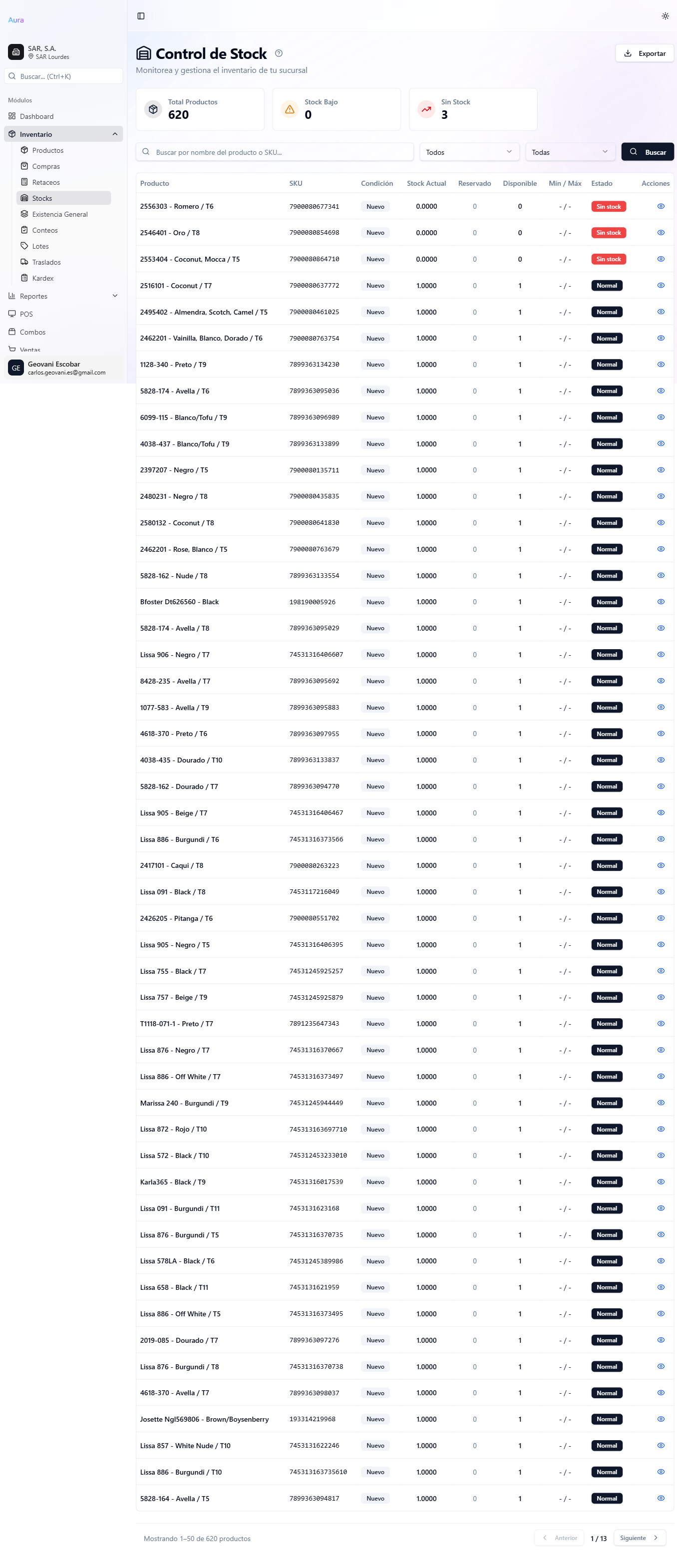Open the Geovani Escobar user menu

coord(63,368)
